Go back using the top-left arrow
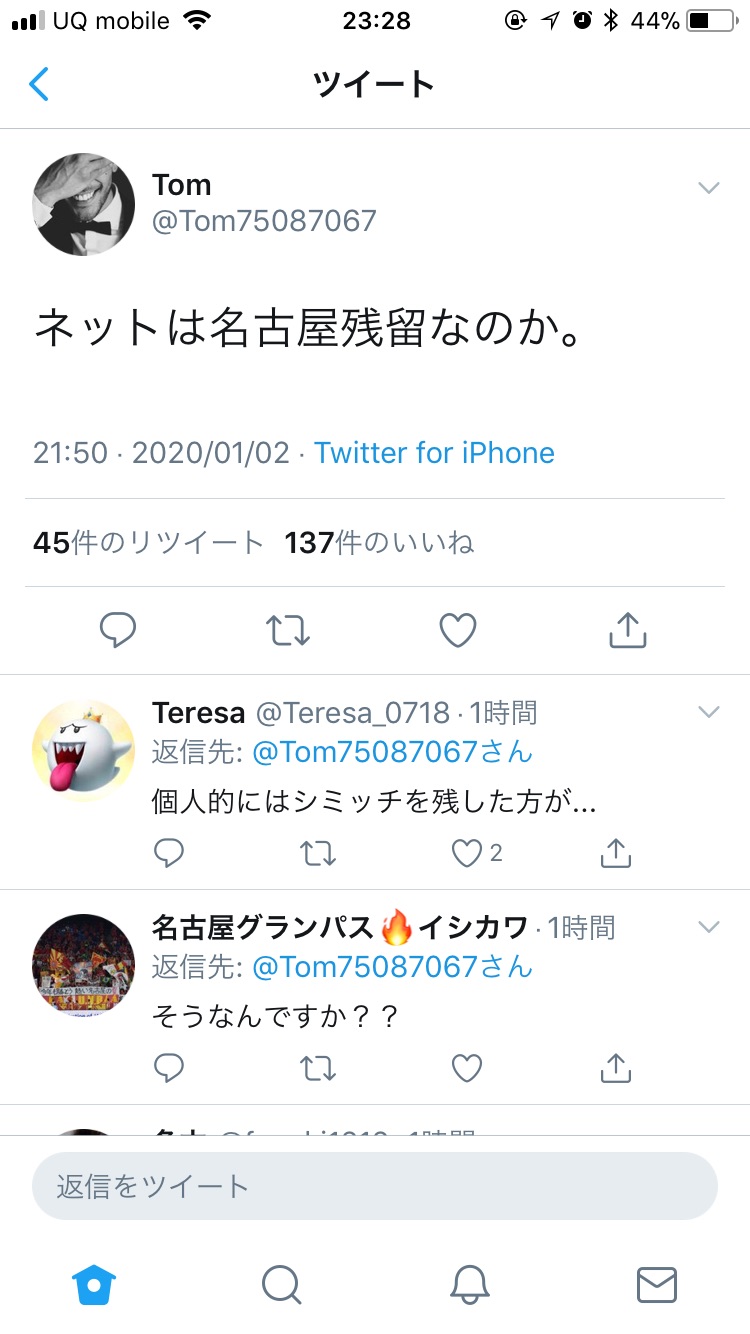The image size is (750, 1334). (x=39, y=85)
